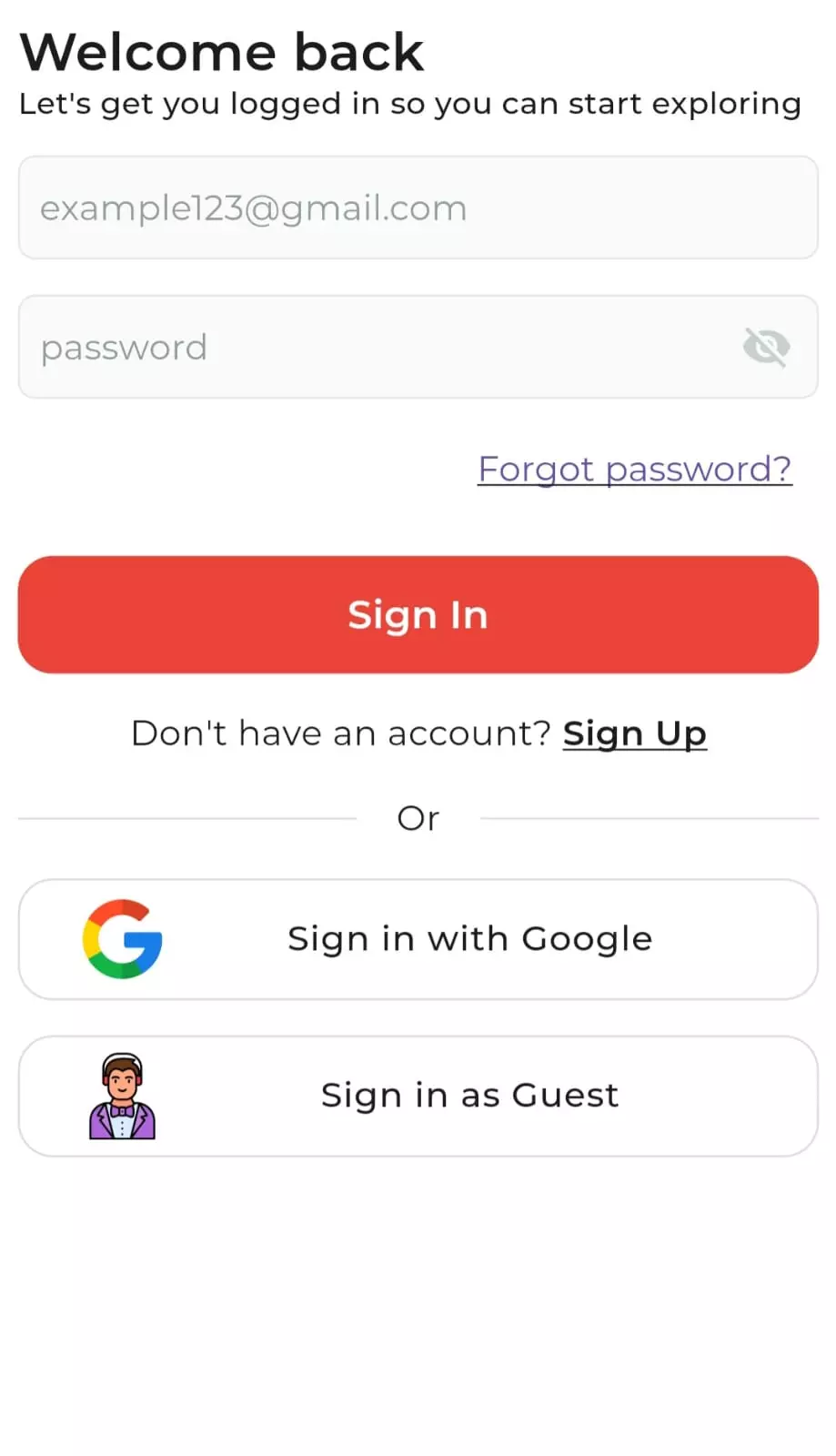
Task: Toggle password visibility in the password field
Action: [765, 347]
